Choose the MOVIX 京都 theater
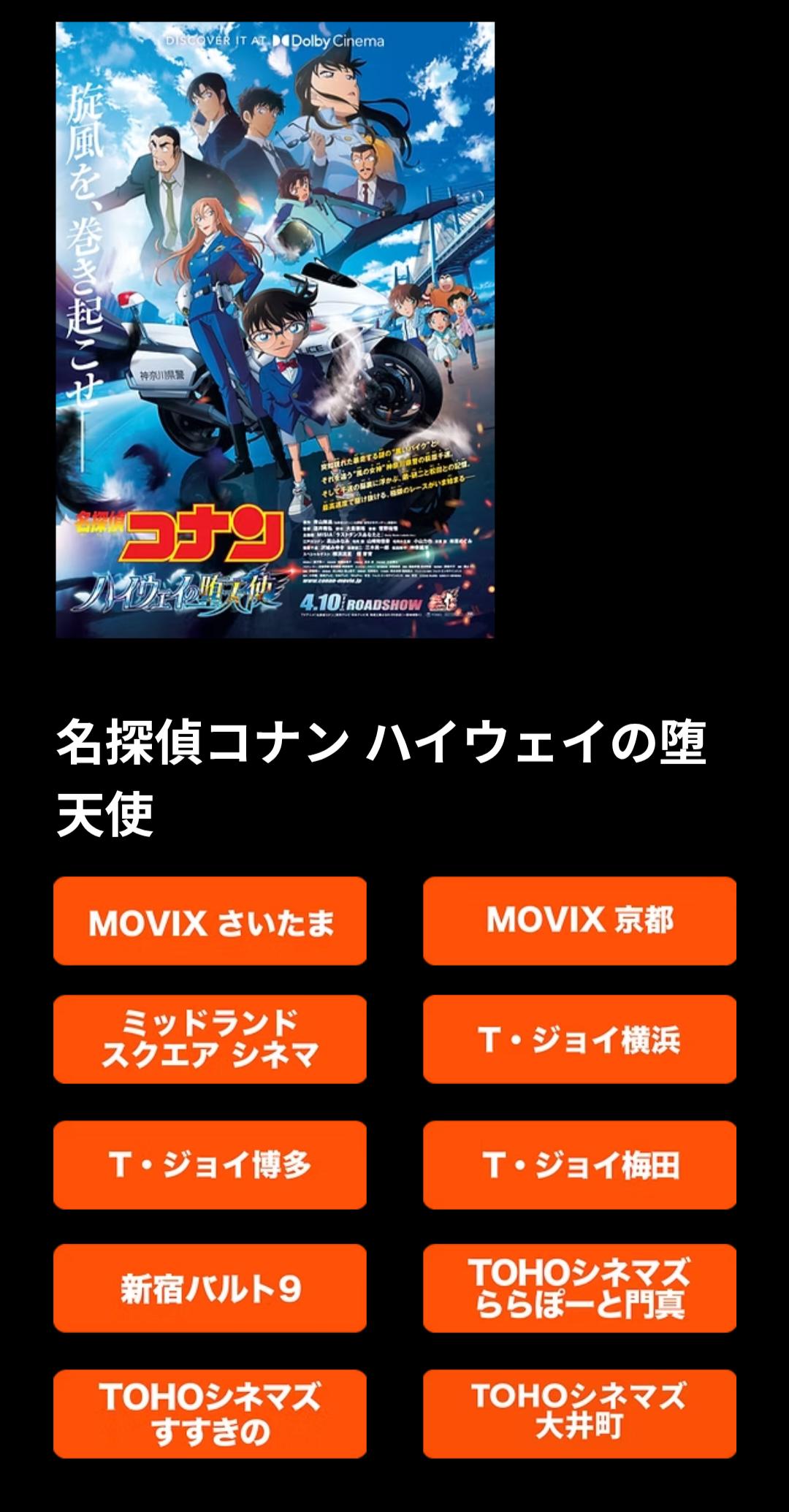 click(579, 921)
